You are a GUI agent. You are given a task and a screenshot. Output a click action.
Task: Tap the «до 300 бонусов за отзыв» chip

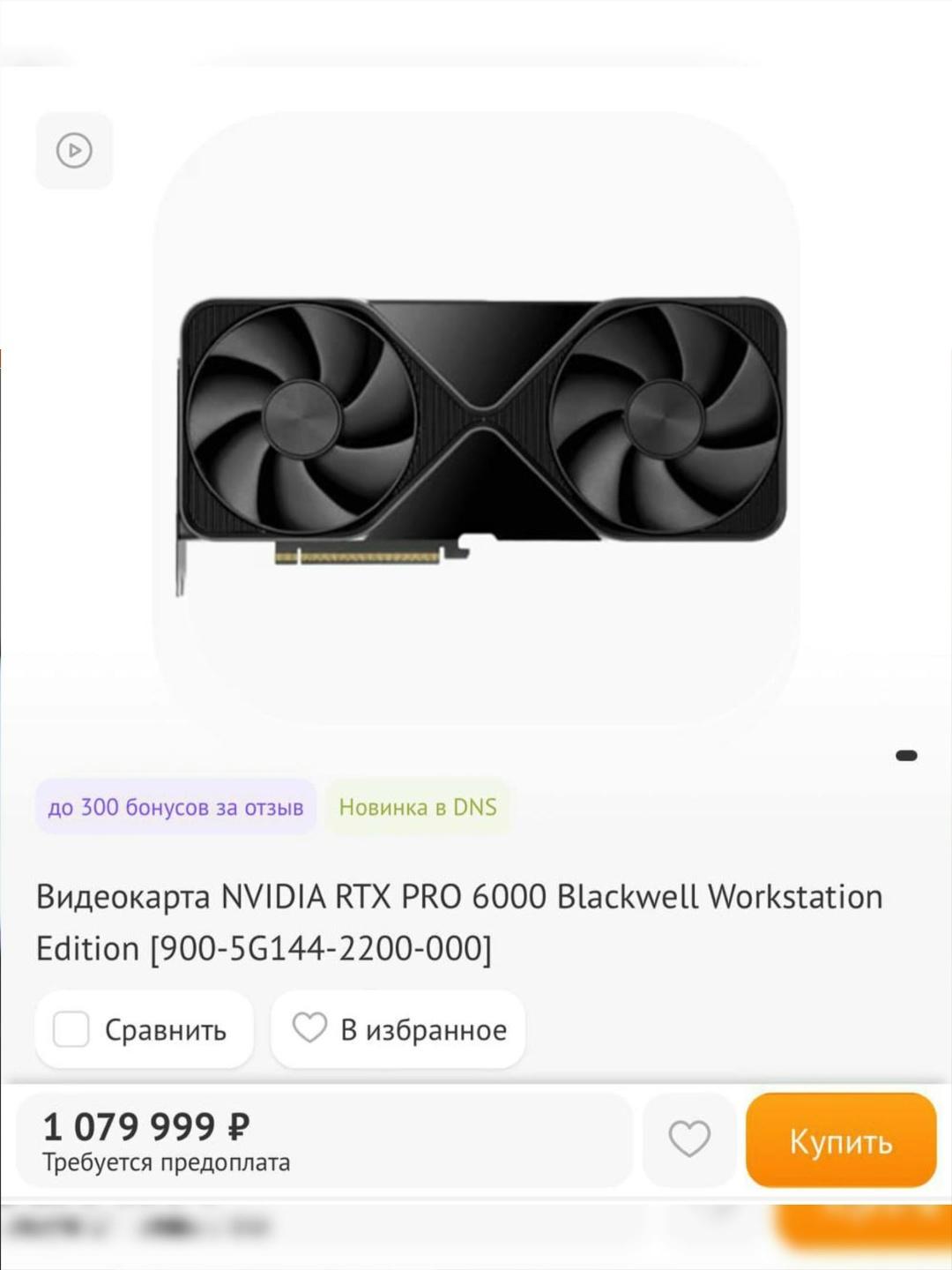[175, 807]
